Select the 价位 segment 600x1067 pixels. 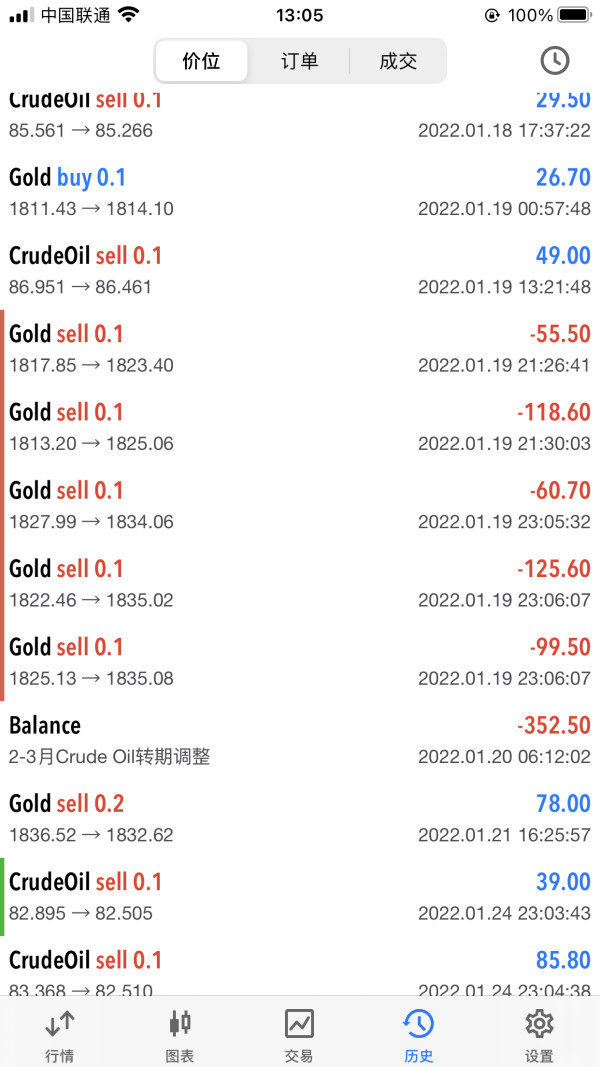coord(201,61)
